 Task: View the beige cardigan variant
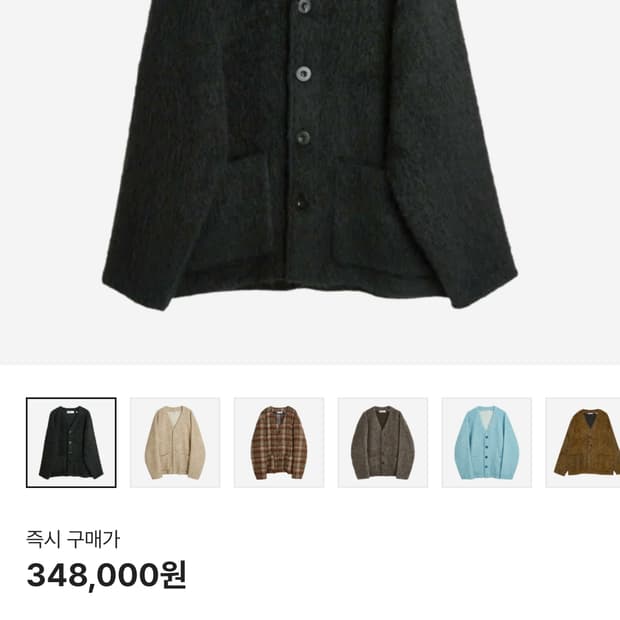tap(175, 442)
